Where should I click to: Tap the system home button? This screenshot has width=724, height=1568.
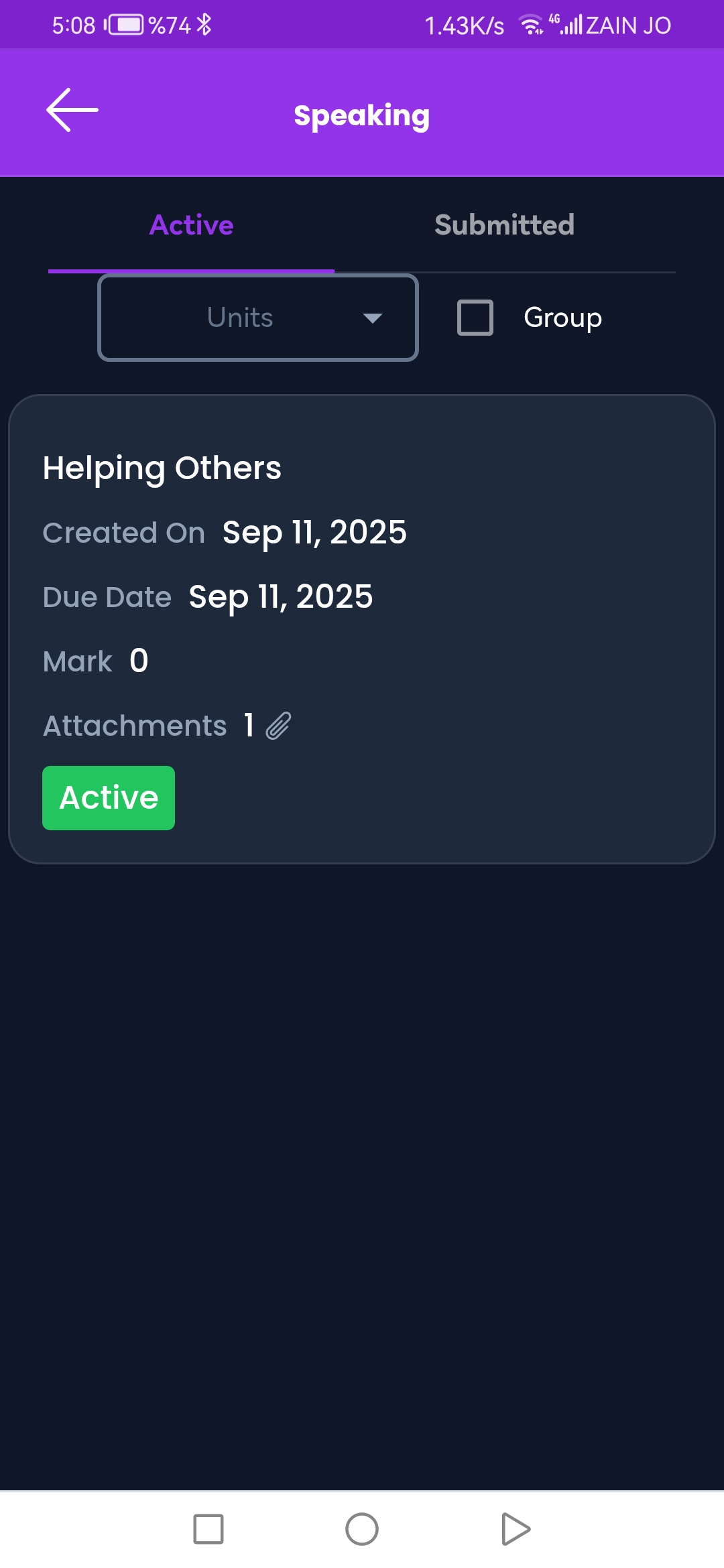tap(362, 1529)
